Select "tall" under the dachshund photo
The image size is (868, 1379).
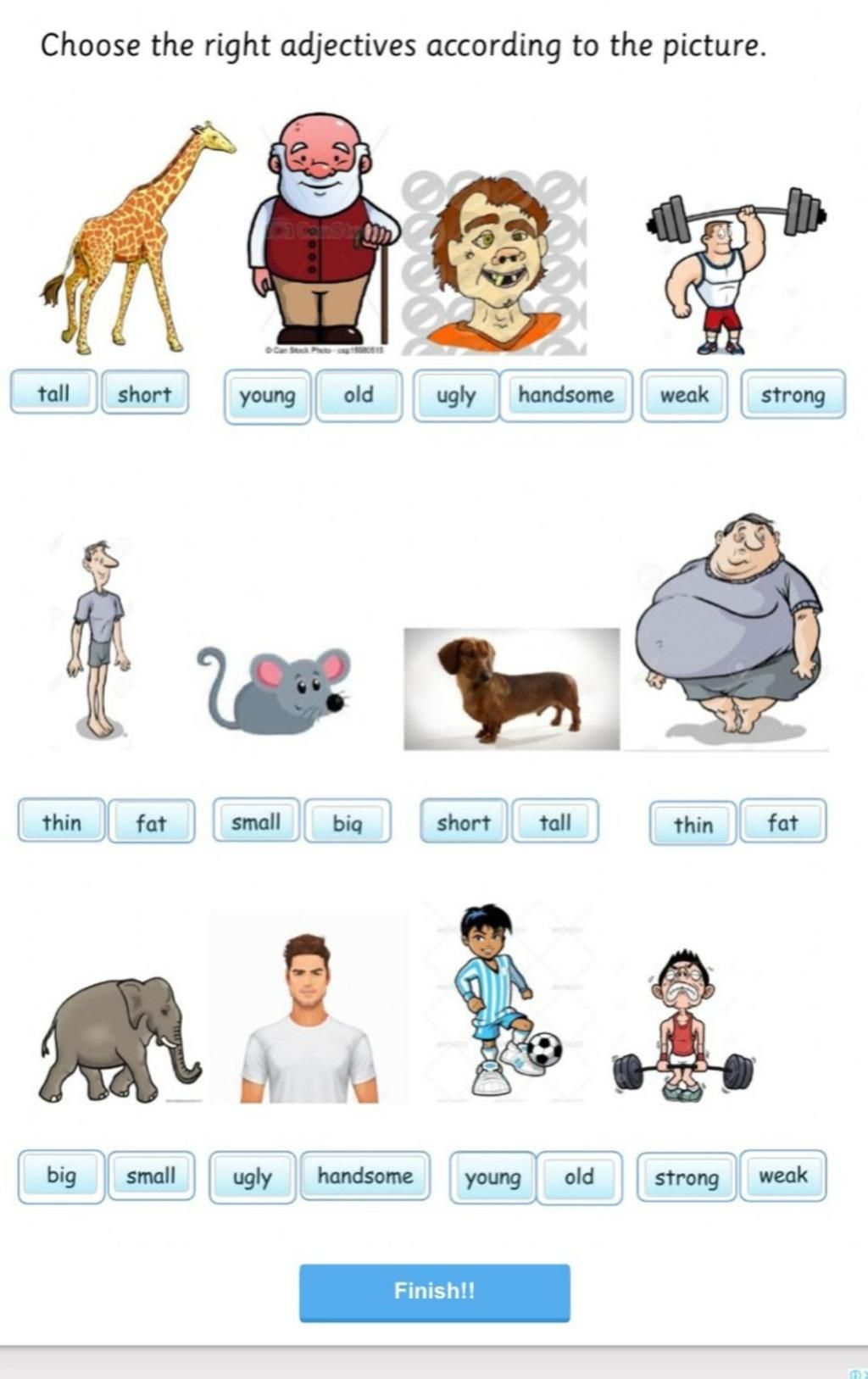point(555,822)
